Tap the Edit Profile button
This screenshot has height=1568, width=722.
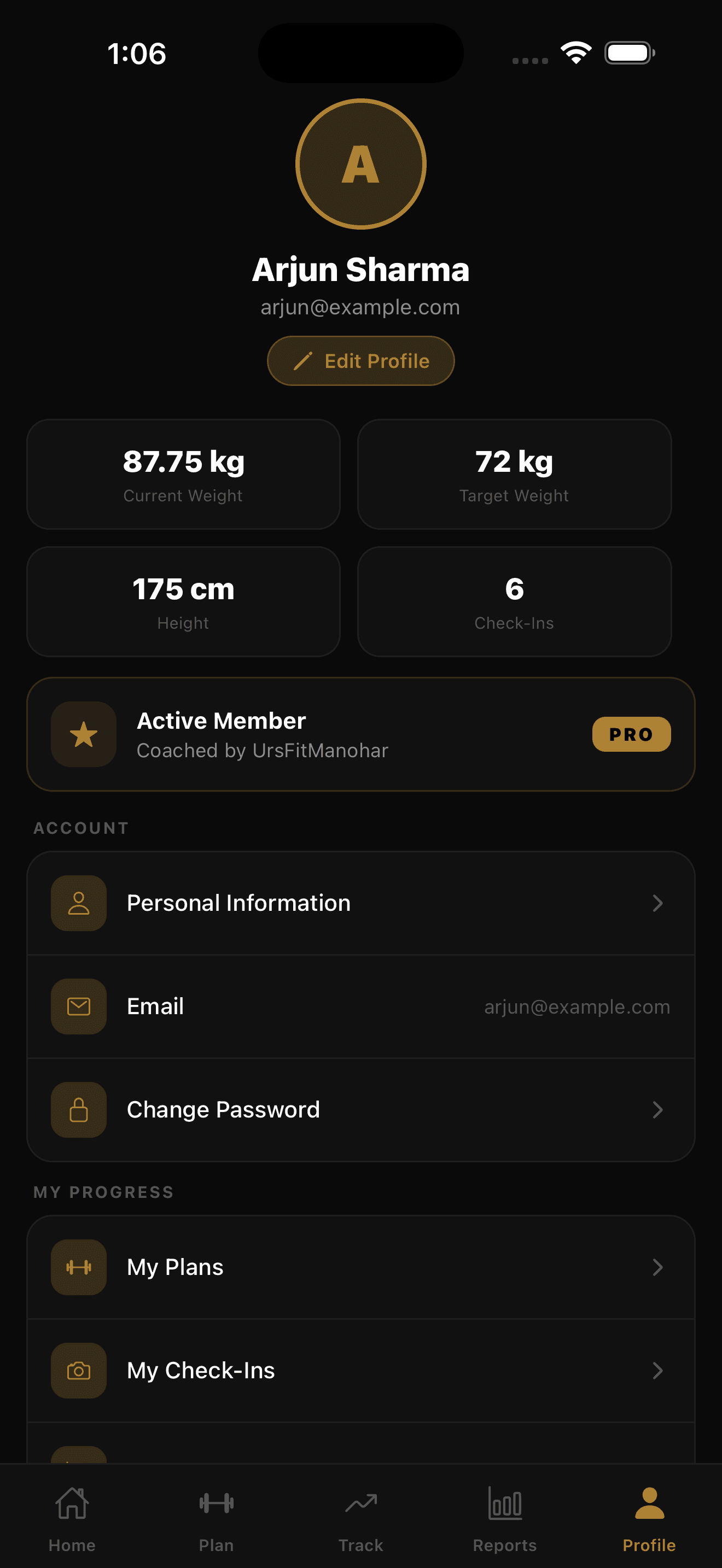(x=360, y=360)
